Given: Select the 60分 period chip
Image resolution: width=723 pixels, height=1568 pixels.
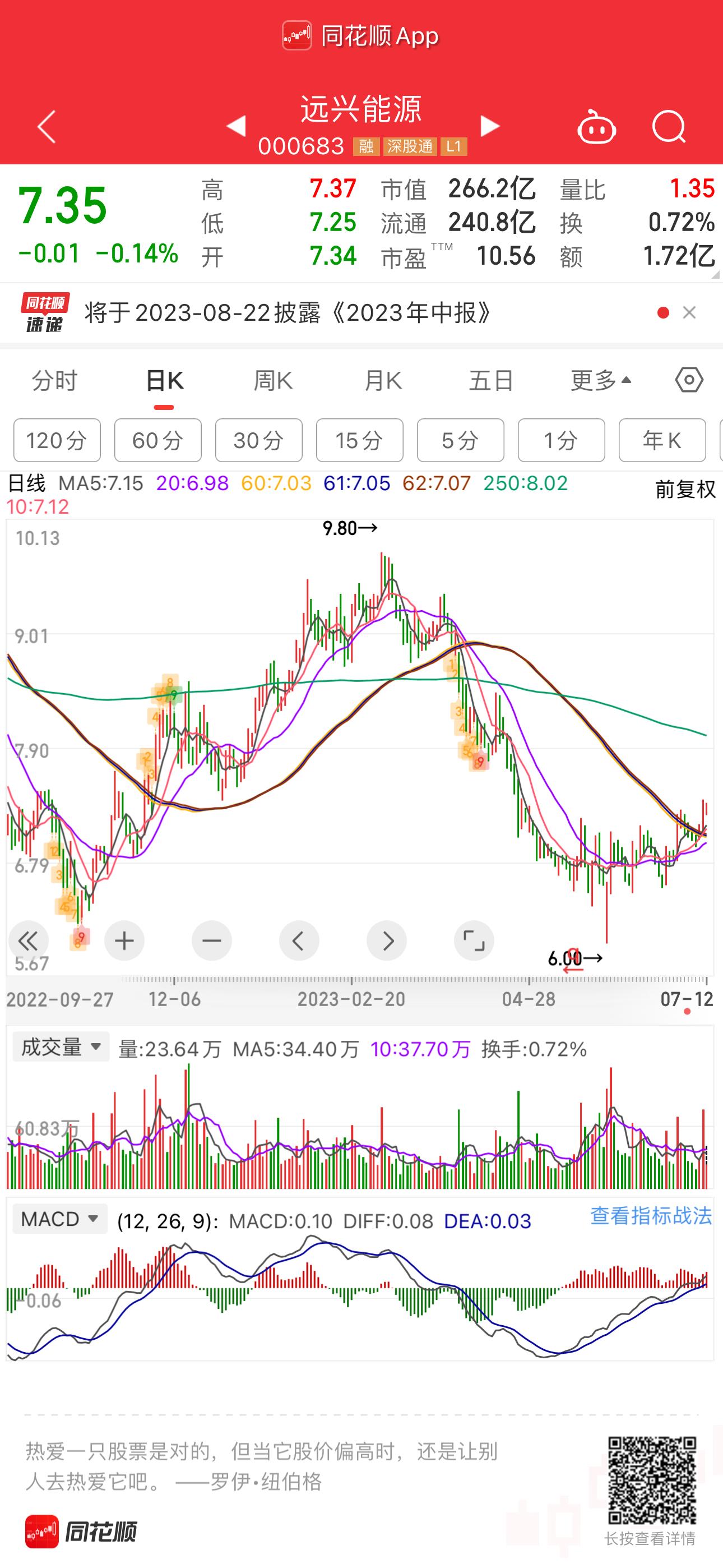Looking at the screenshot, I should pyautogui.click(x=158, y=440).
